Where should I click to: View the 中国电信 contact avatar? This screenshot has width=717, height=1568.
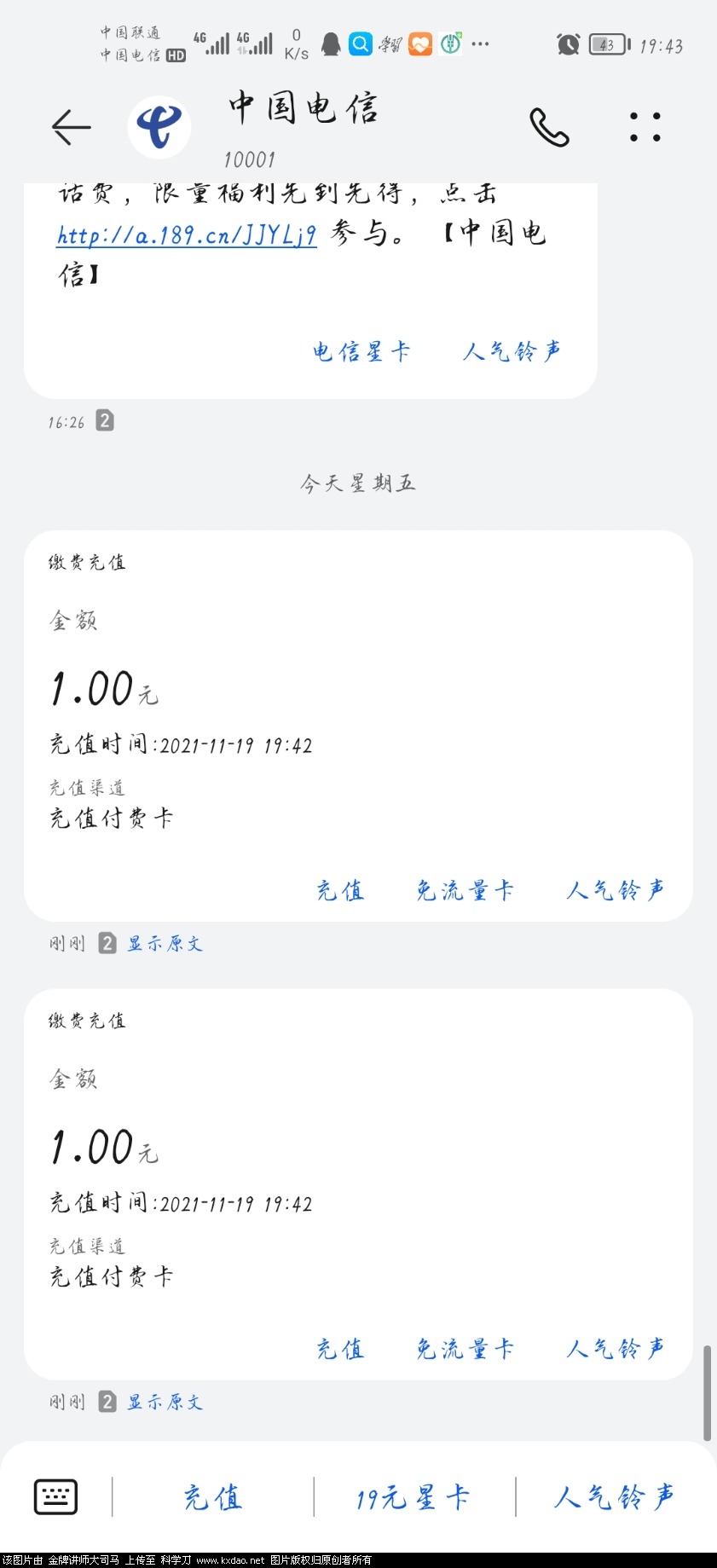point(159,127)
